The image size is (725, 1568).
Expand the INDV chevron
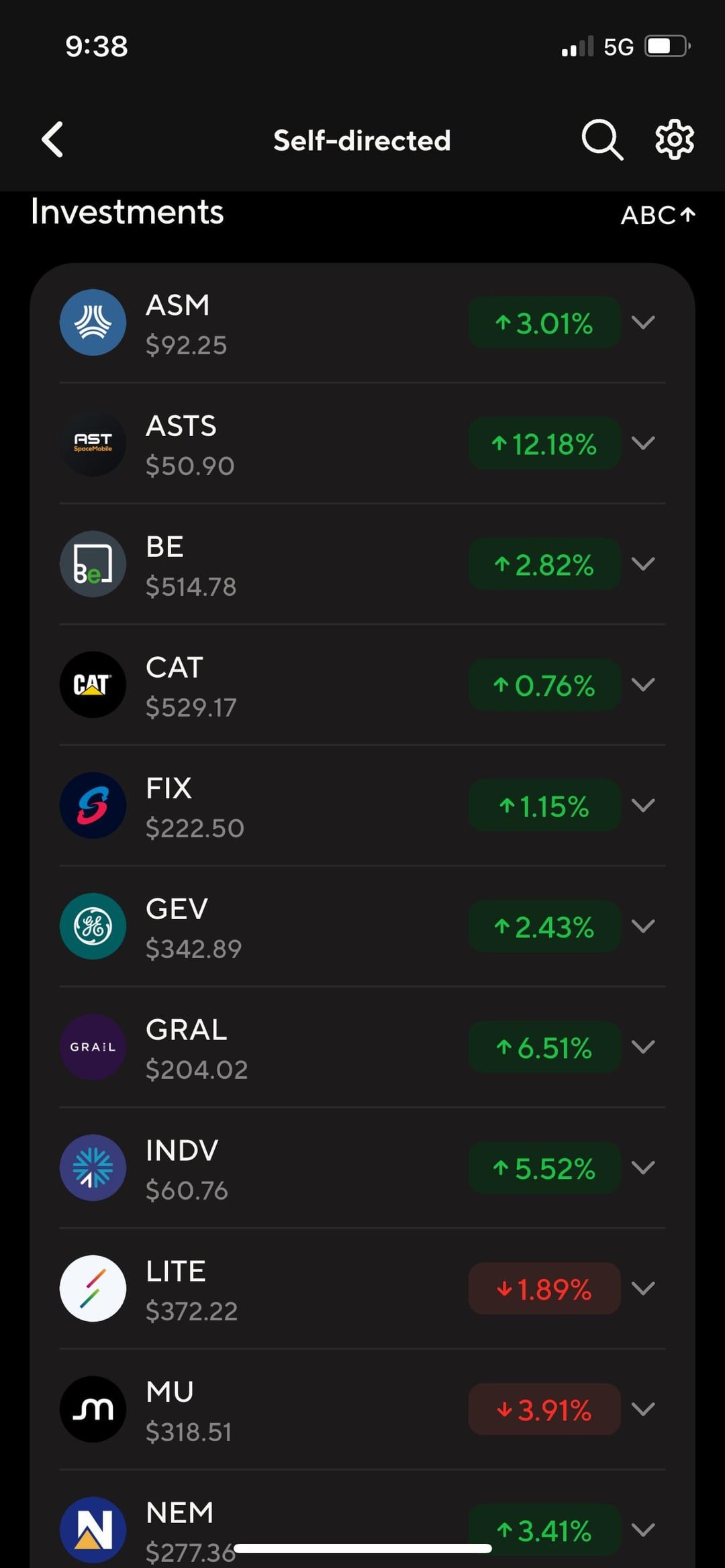coord(643,1168)
